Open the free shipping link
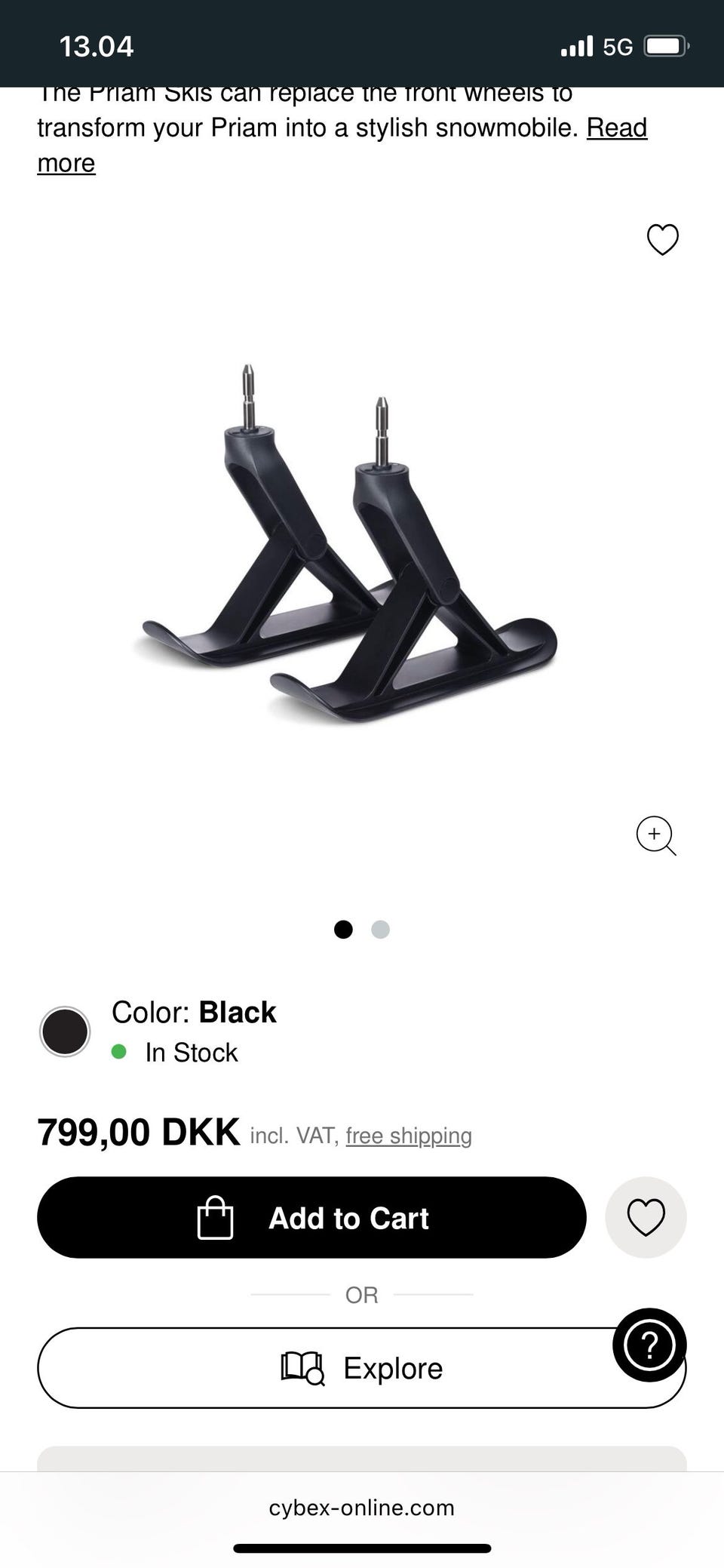The width and height of the screenshot is (724, 1568). tap(409, 1136)
